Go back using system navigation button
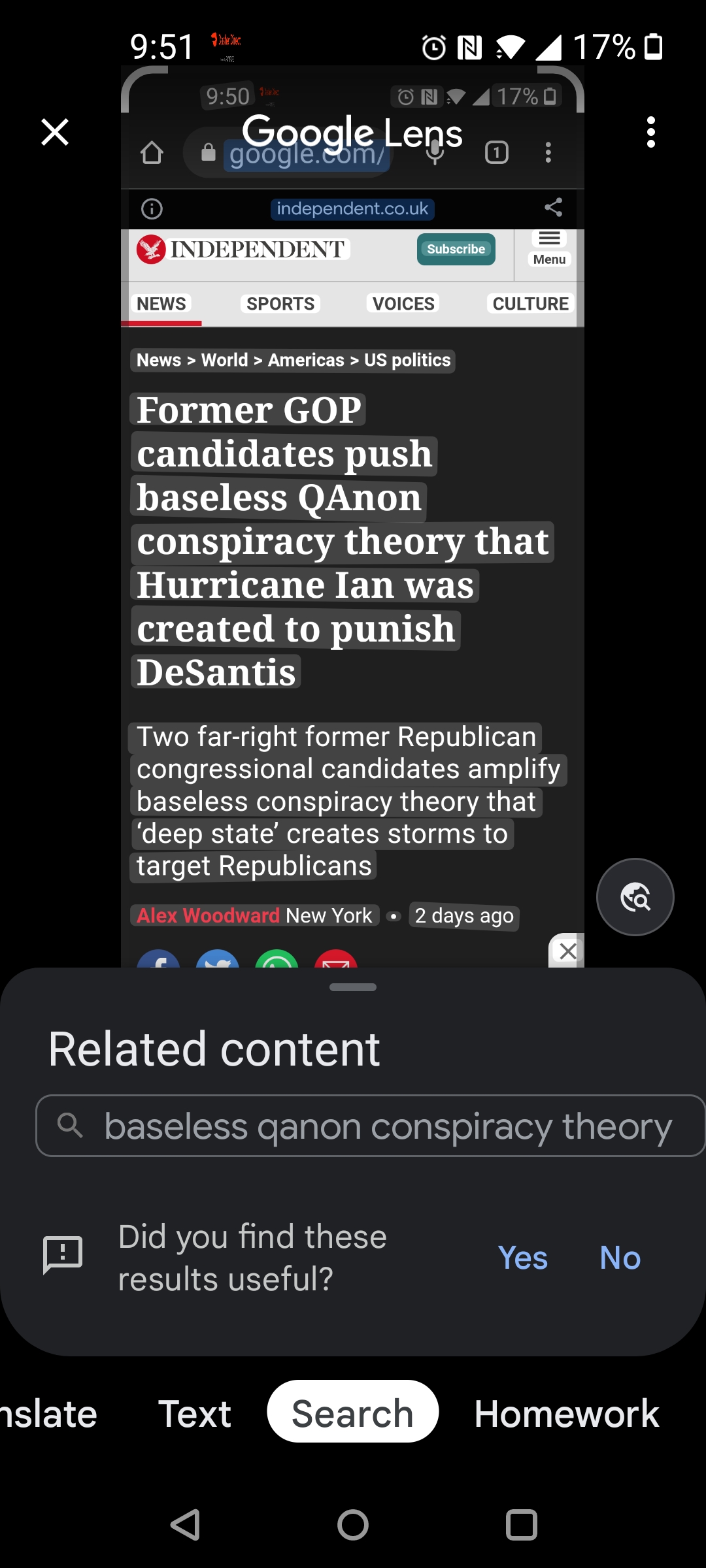 tap(184, 1525)
